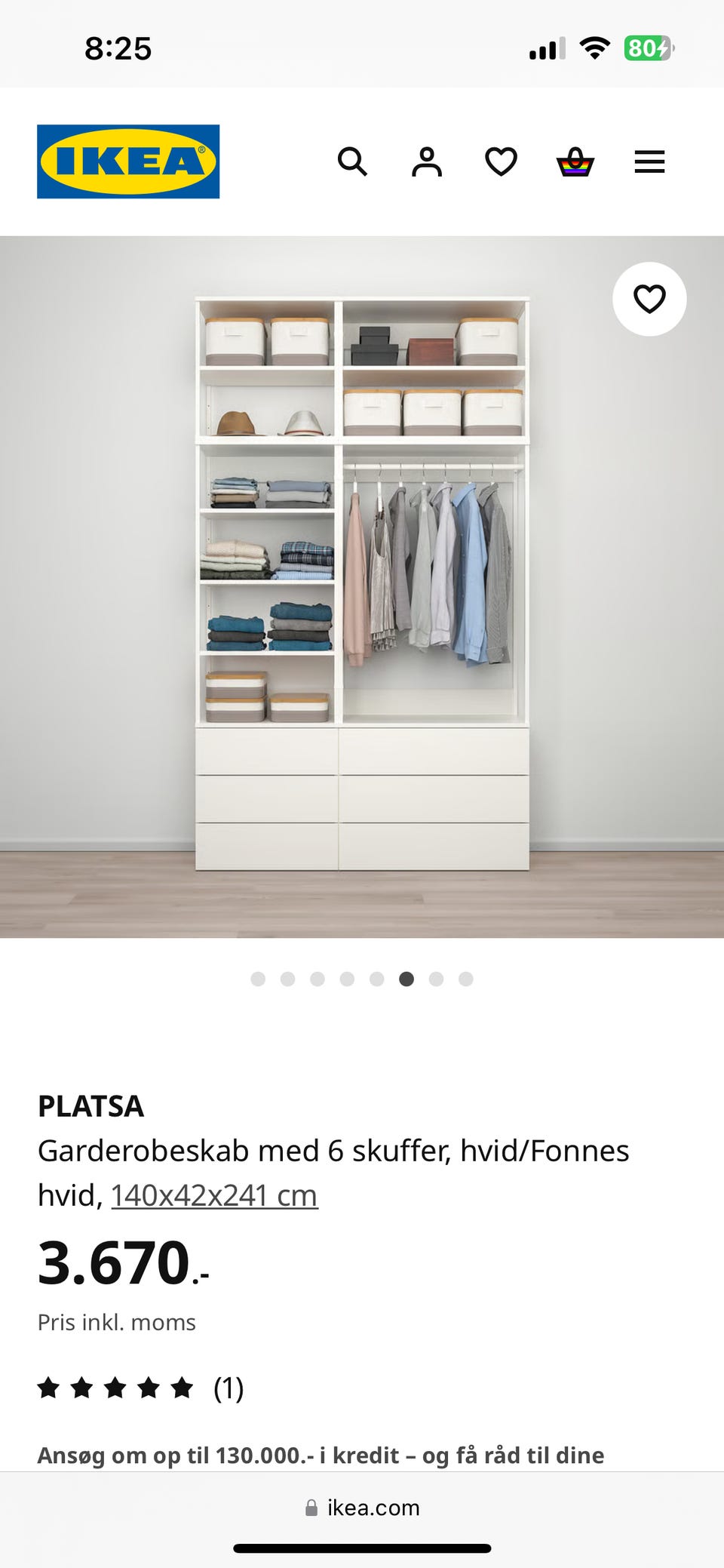Open the hamburger menu
724x1568 pixels.
649,161
